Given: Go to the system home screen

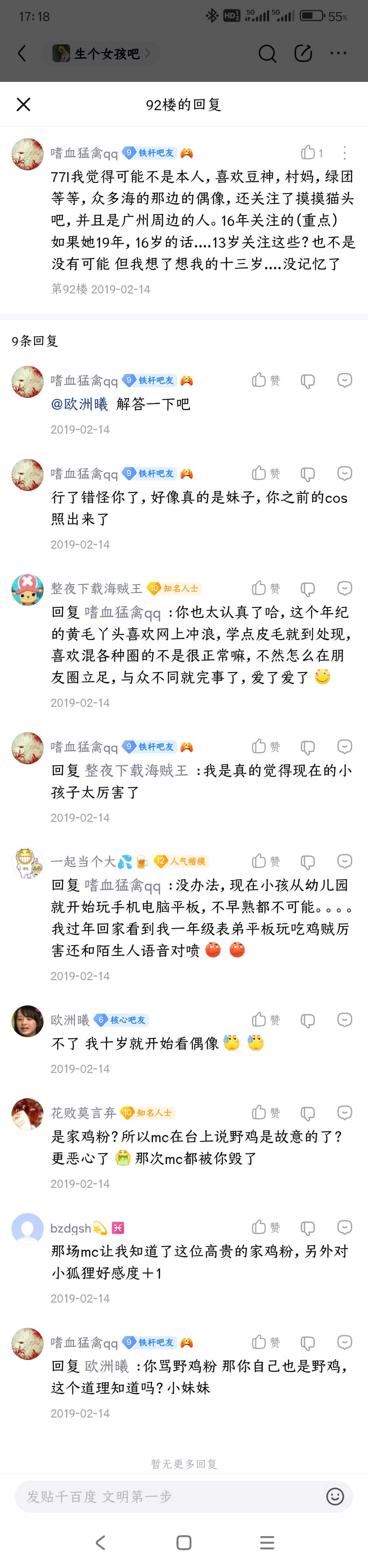Looking at the screenshot, I should tap(184, 1542).
